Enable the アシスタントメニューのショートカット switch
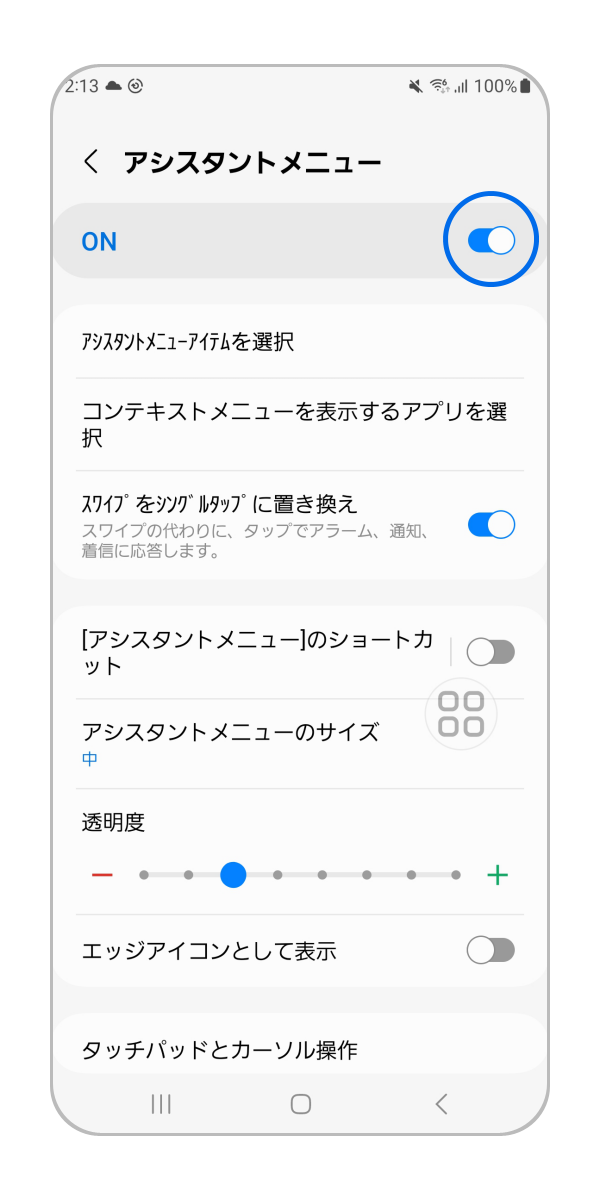This screenshot has height=1200, width=600. pos(491,652)
